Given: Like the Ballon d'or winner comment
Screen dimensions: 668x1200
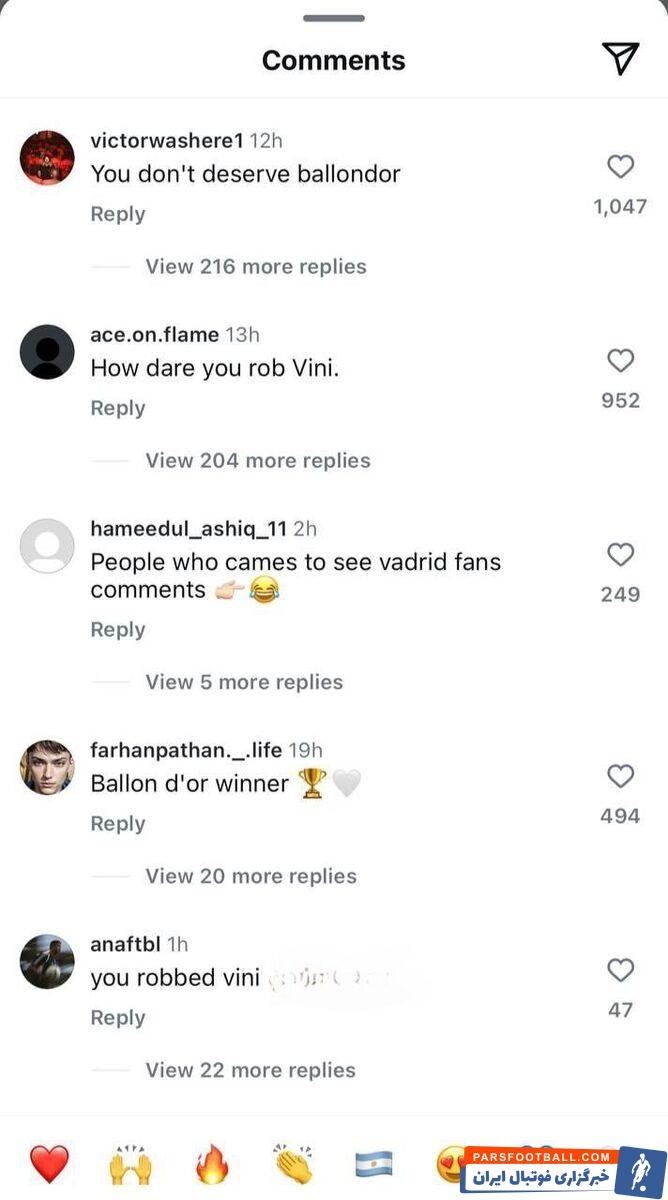Looking at the screenshot, I should 620,776.
